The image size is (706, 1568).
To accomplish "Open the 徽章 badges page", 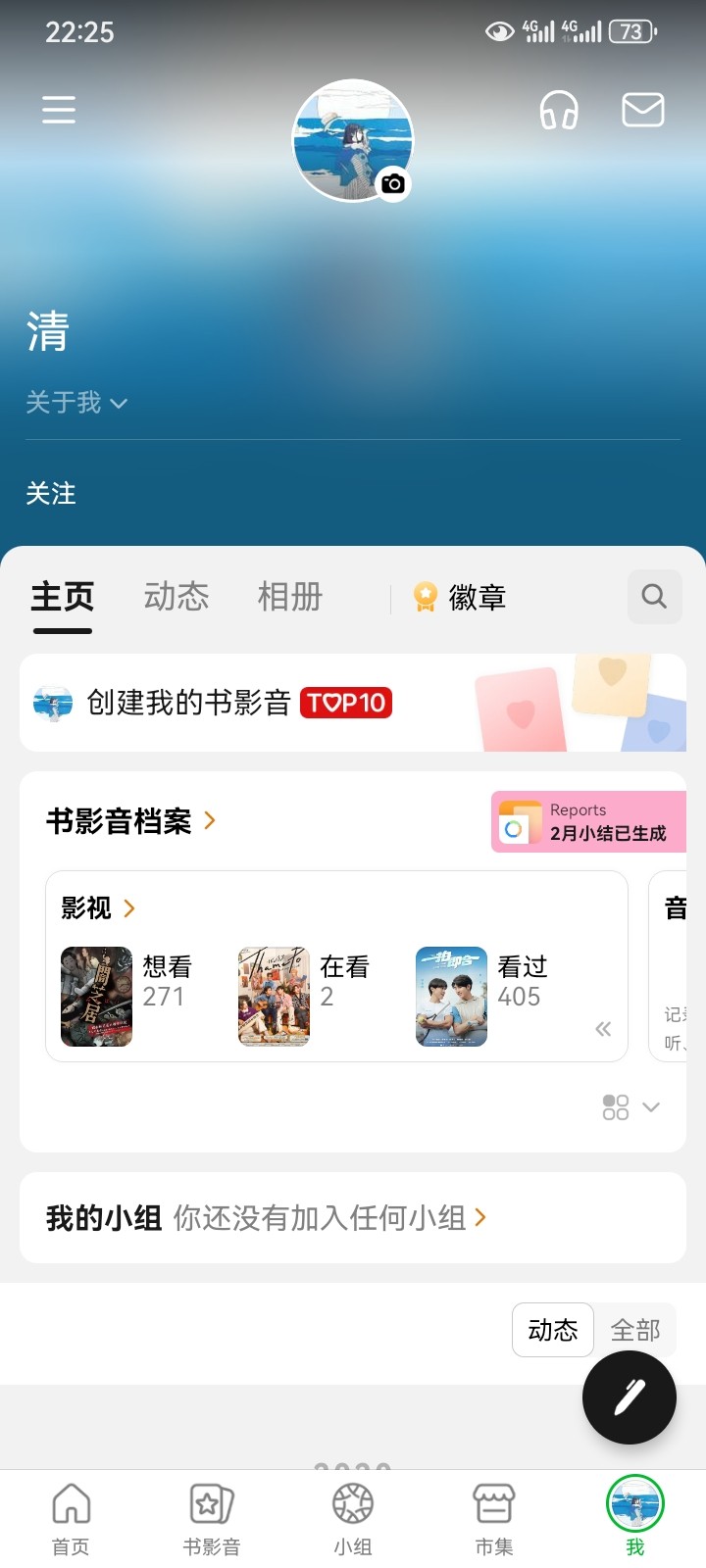I will [461, 597].
